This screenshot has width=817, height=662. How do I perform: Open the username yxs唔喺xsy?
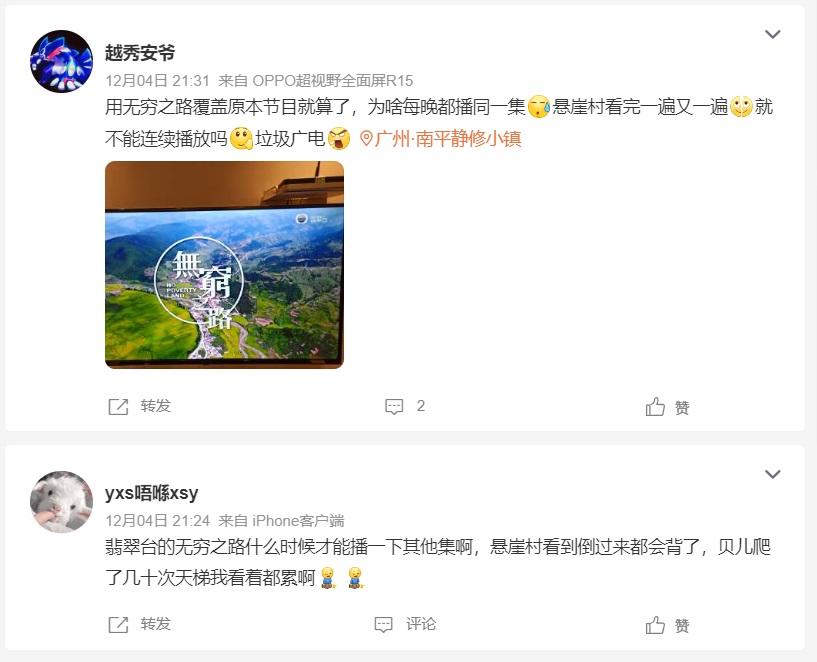[x=152, y=493]
